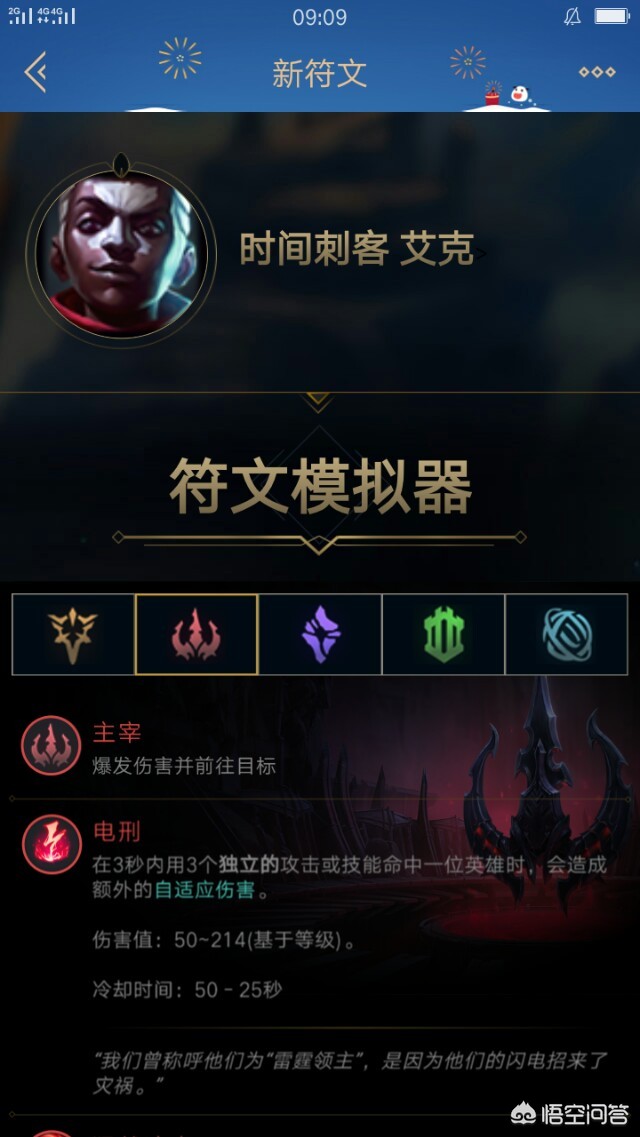Switch to the green Resolve rune tab
This screenshot has height=1137, width=640.
(x=443, y=635)
